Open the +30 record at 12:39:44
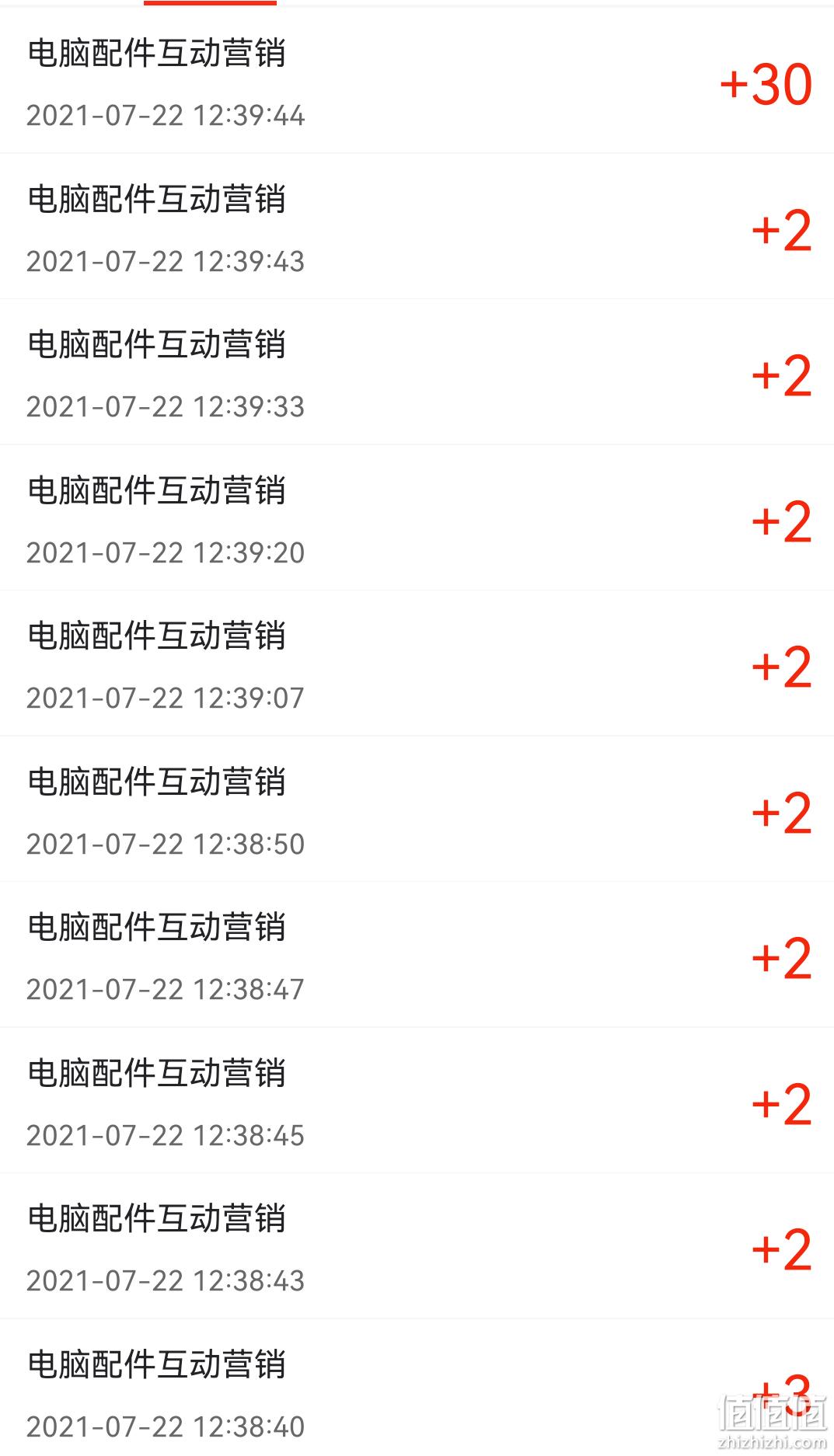Screen dimensions: 834x1456 [x=417, y=81]
